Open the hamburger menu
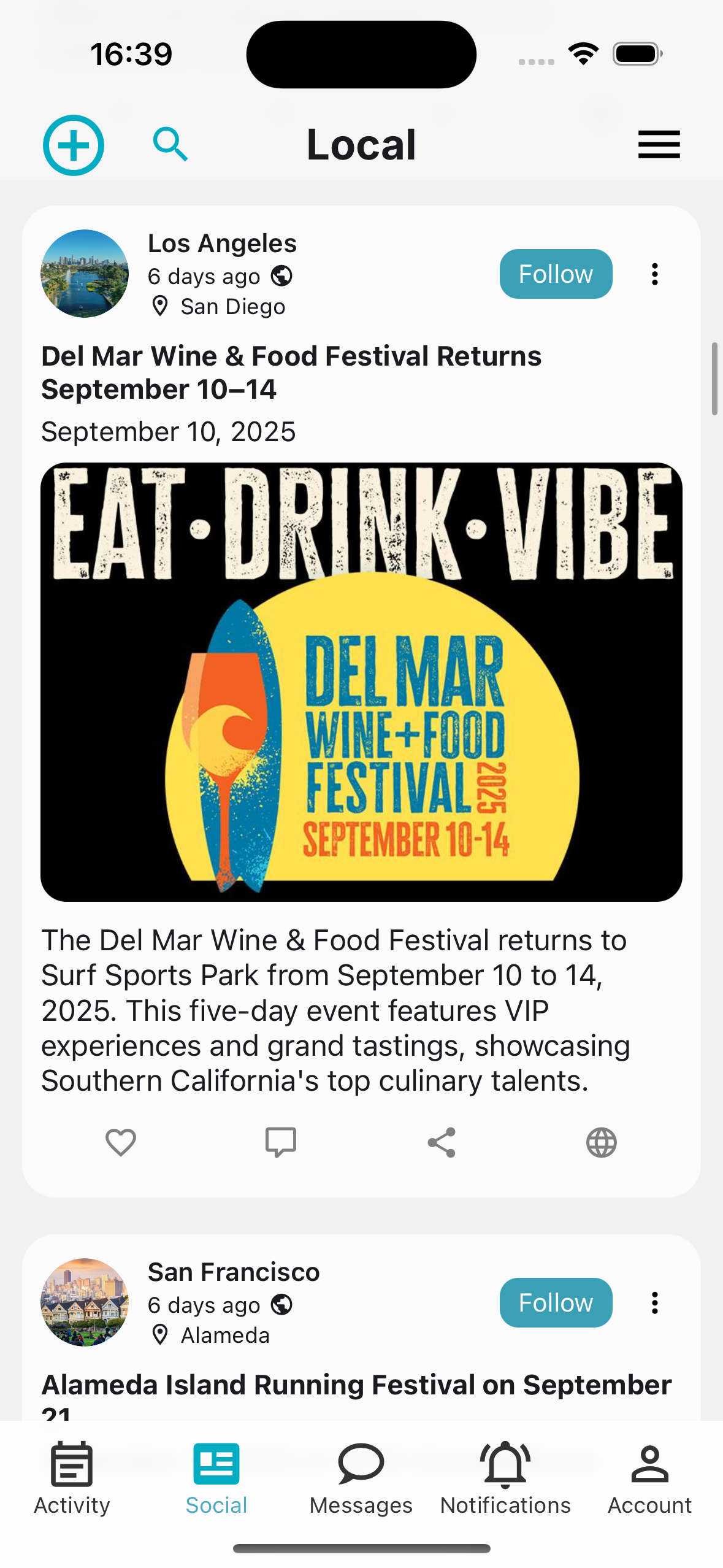The height and width of the screenshot is (1568, 723). coord(659,145)
